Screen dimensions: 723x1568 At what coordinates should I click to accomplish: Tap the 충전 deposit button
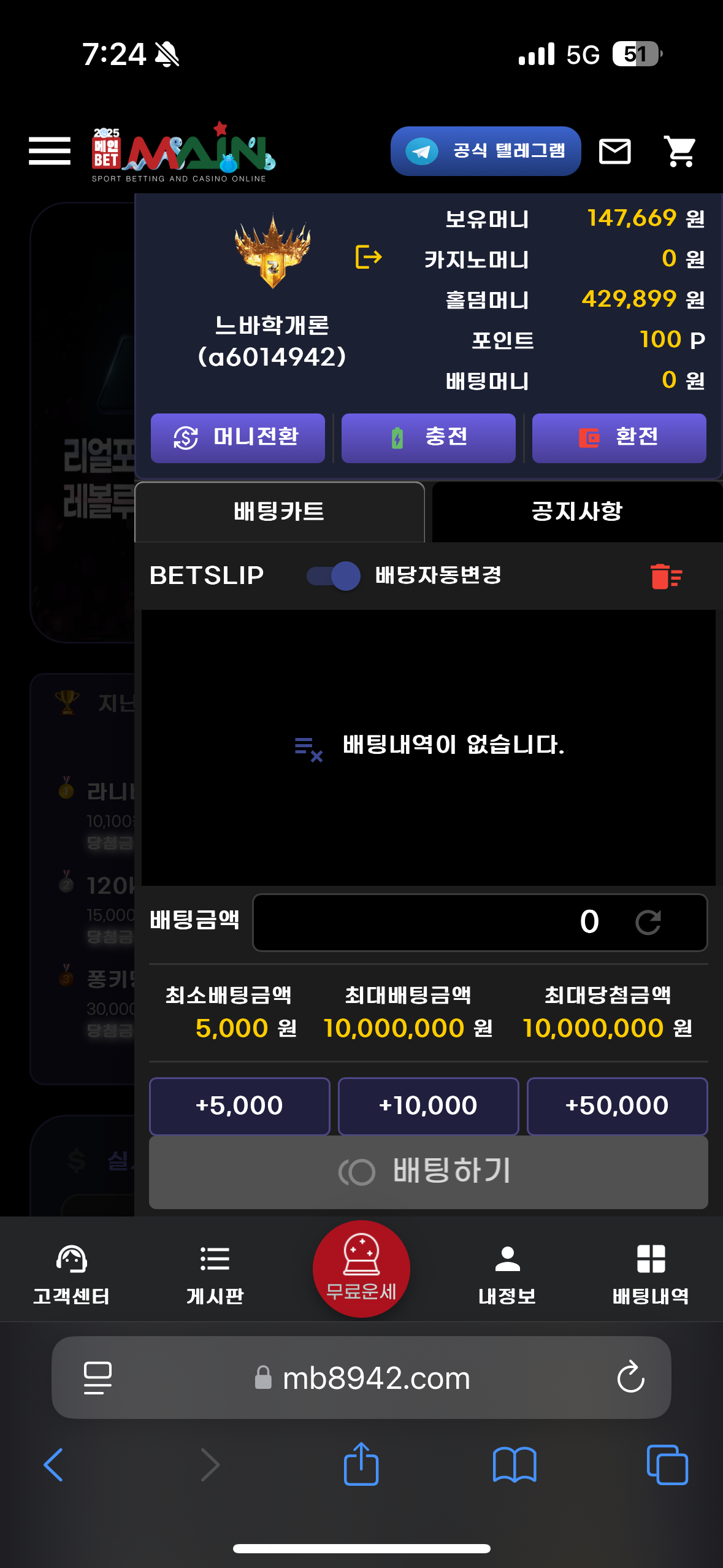click(x=428, y=438)
